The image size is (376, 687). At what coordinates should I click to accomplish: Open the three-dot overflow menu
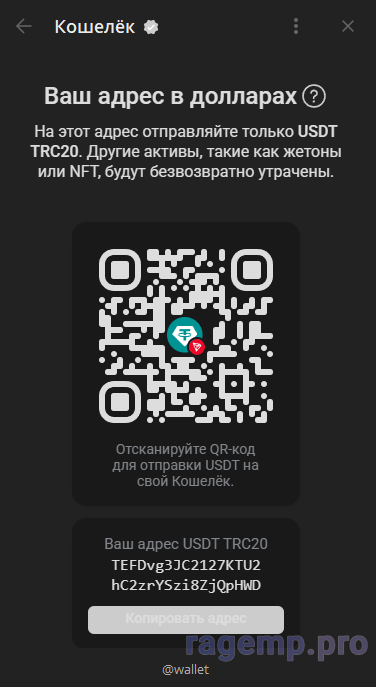click(296, 27)
